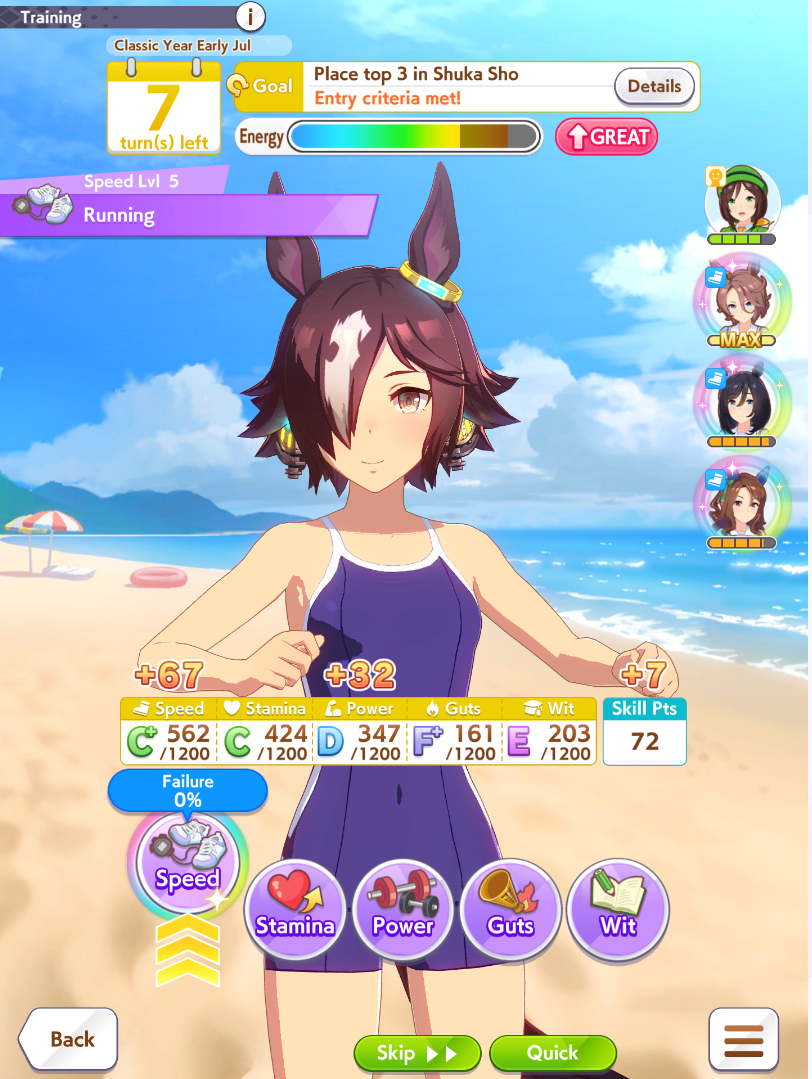
Task: Pick Power training
Action: [403, 908]
